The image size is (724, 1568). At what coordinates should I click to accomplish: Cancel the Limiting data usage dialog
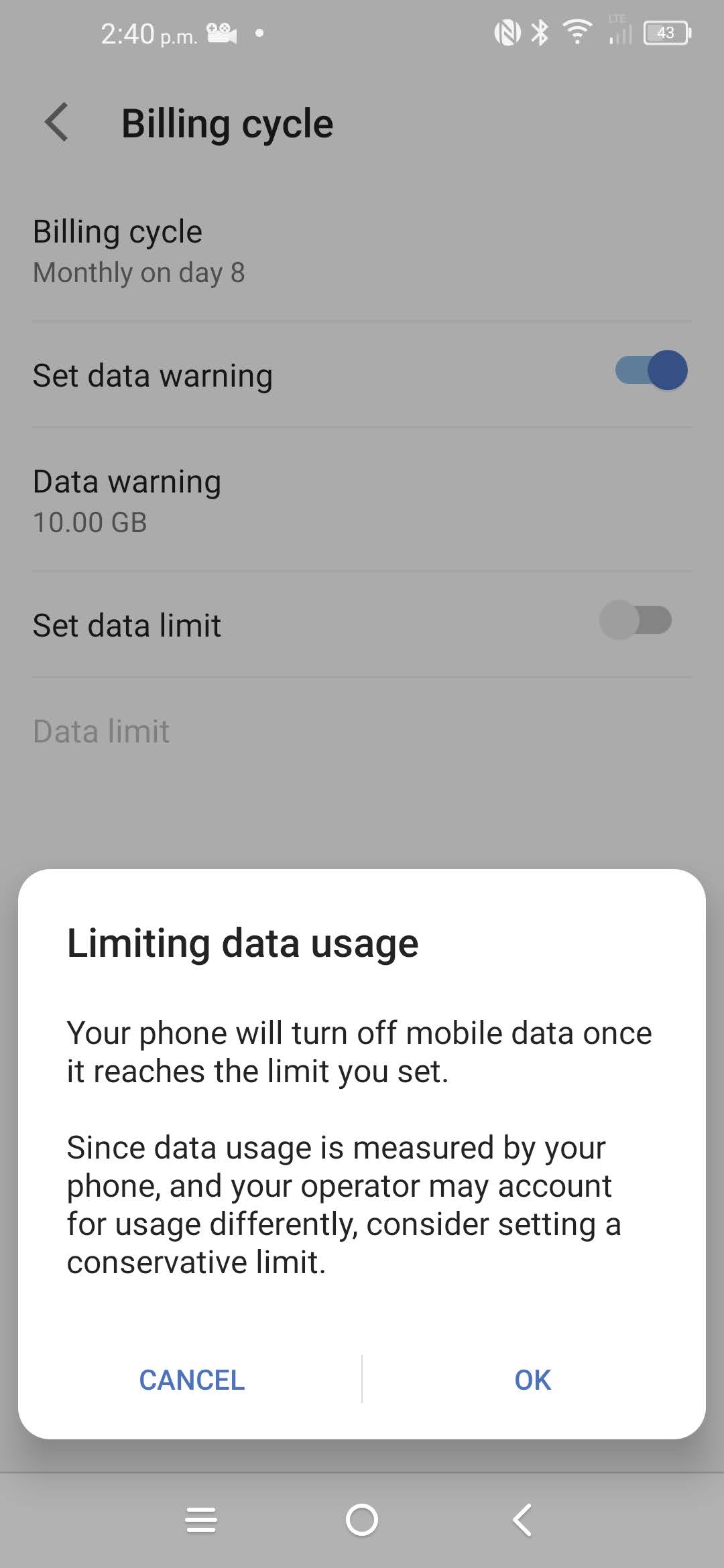(x=192, y=1380)
